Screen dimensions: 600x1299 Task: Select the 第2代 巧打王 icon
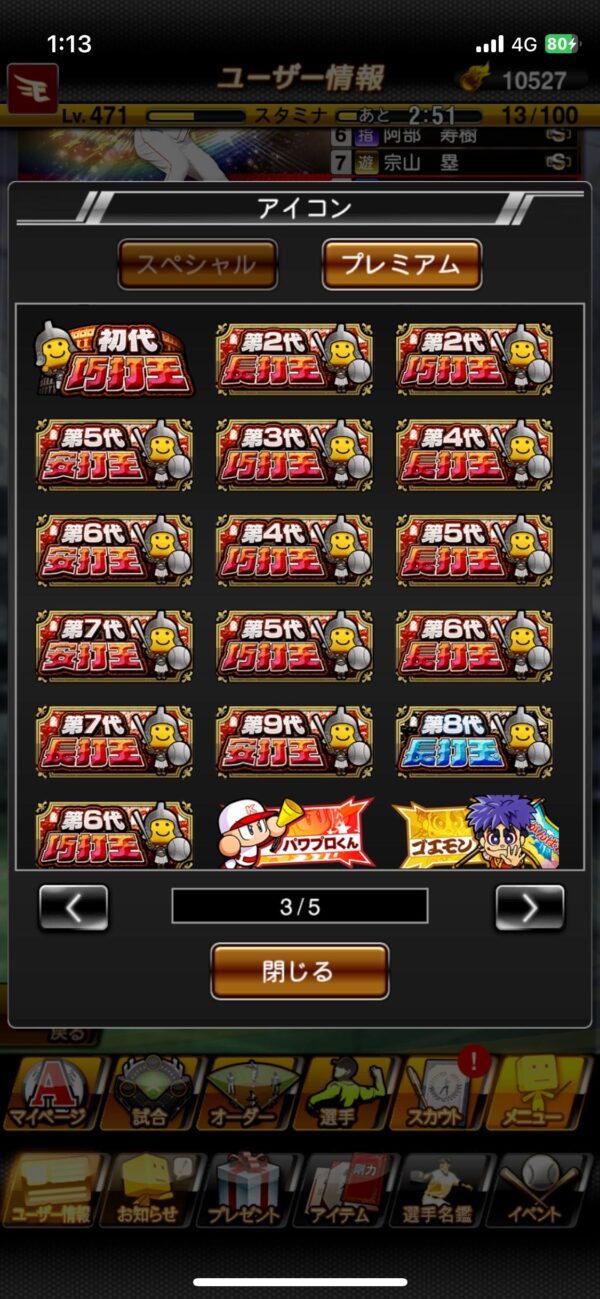point(474,359)
